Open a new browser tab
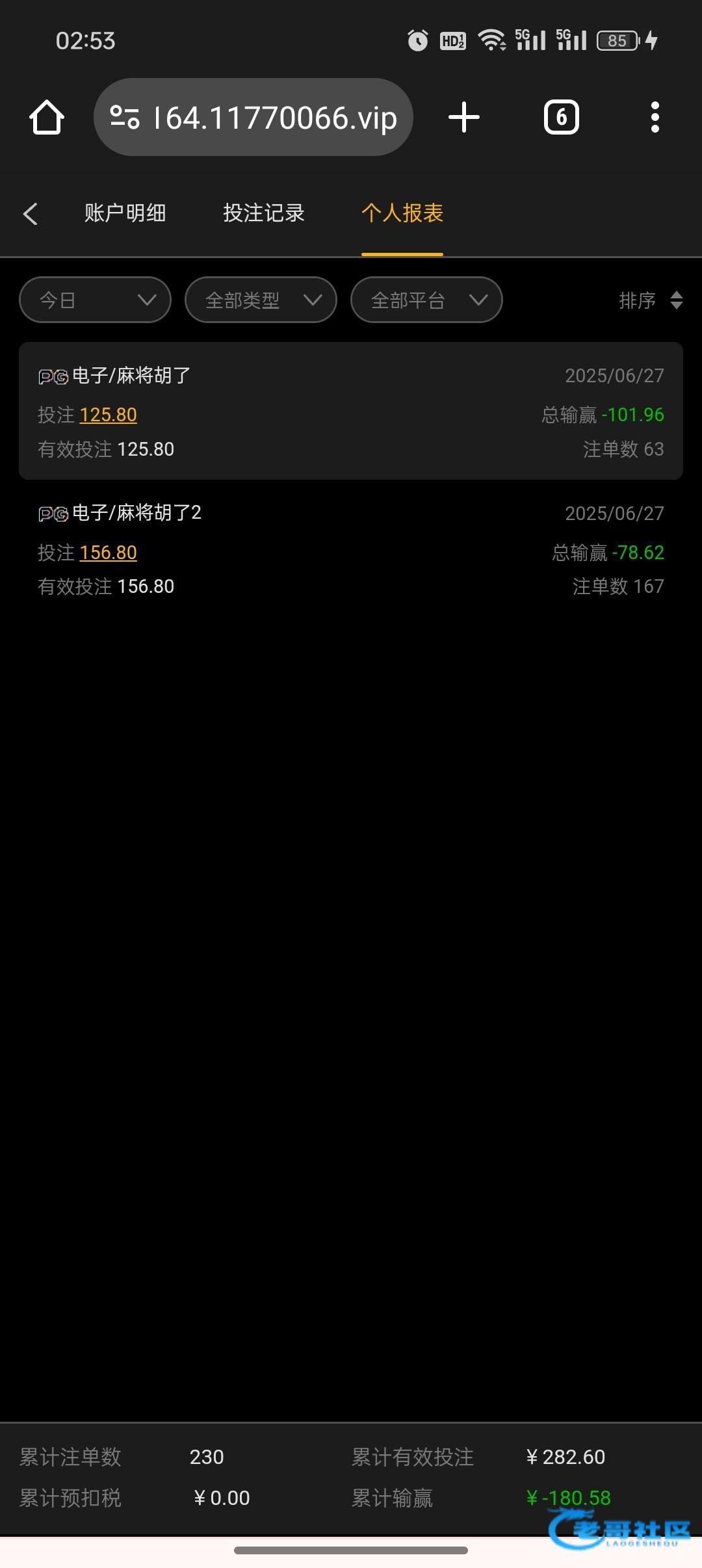This screenshot has width=702, height=1568. pyautogui.click(x=464, y=118)
